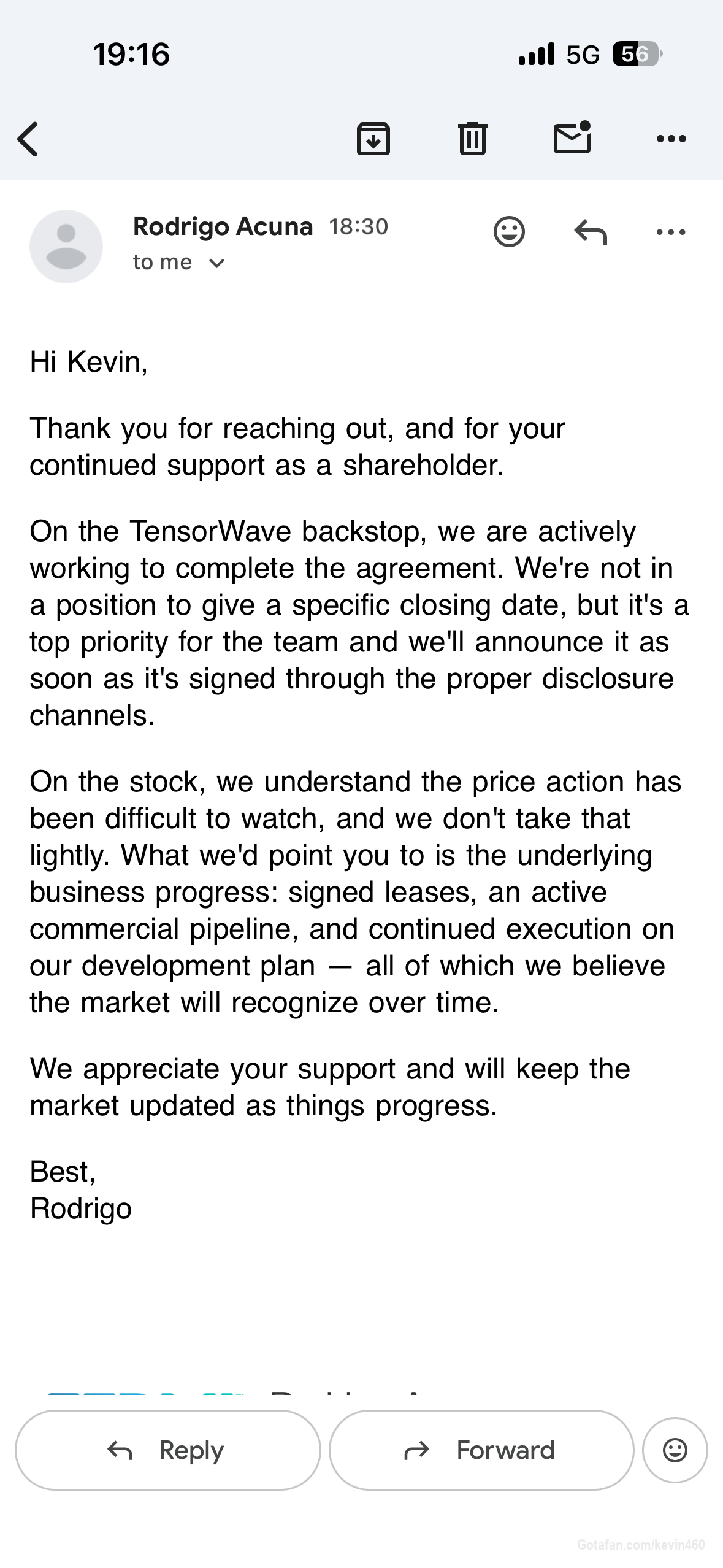
Task: Expand the "to me" recipient details
Action: point(178,263)
